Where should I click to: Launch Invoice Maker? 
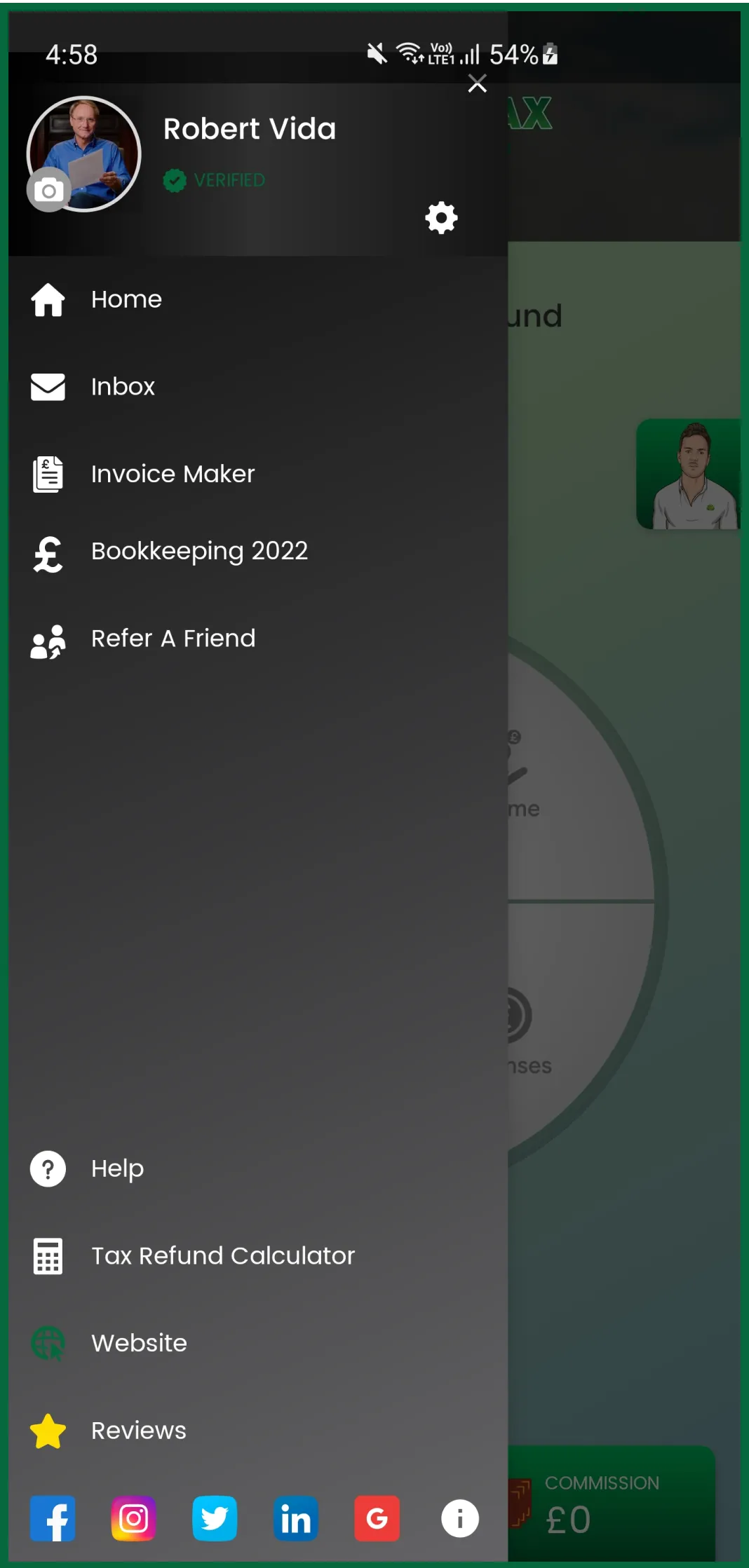coord(173,475)
